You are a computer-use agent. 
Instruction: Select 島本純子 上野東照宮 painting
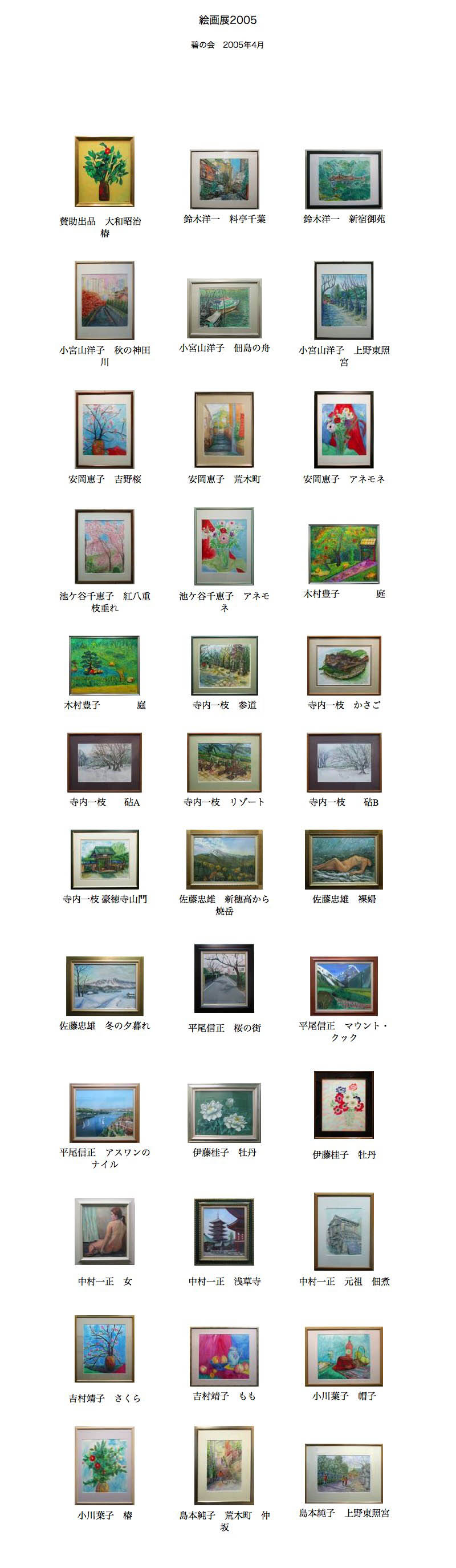[x=344, y=1473]
